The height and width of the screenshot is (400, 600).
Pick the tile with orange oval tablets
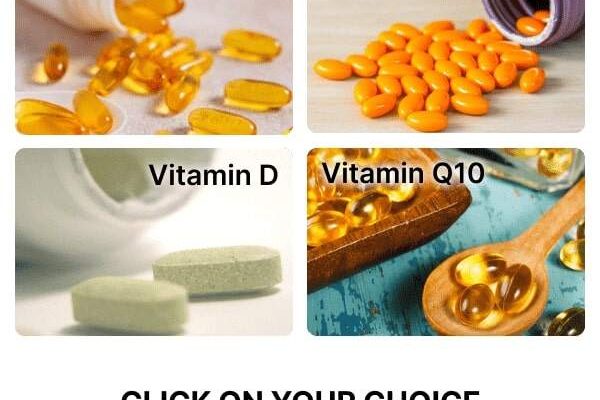(x=445, y=65)
